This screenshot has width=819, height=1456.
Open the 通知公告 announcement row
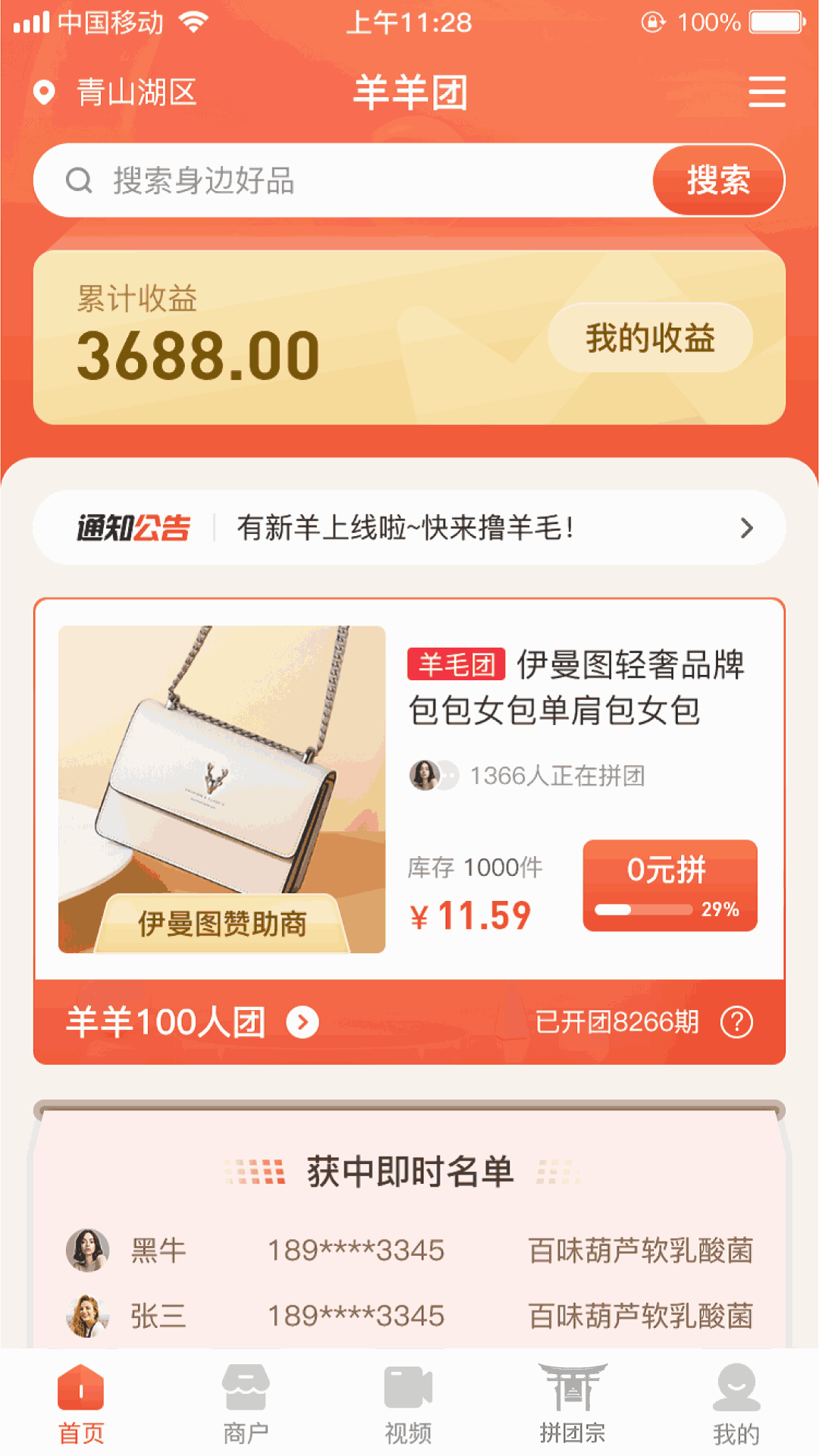(409, 528)
